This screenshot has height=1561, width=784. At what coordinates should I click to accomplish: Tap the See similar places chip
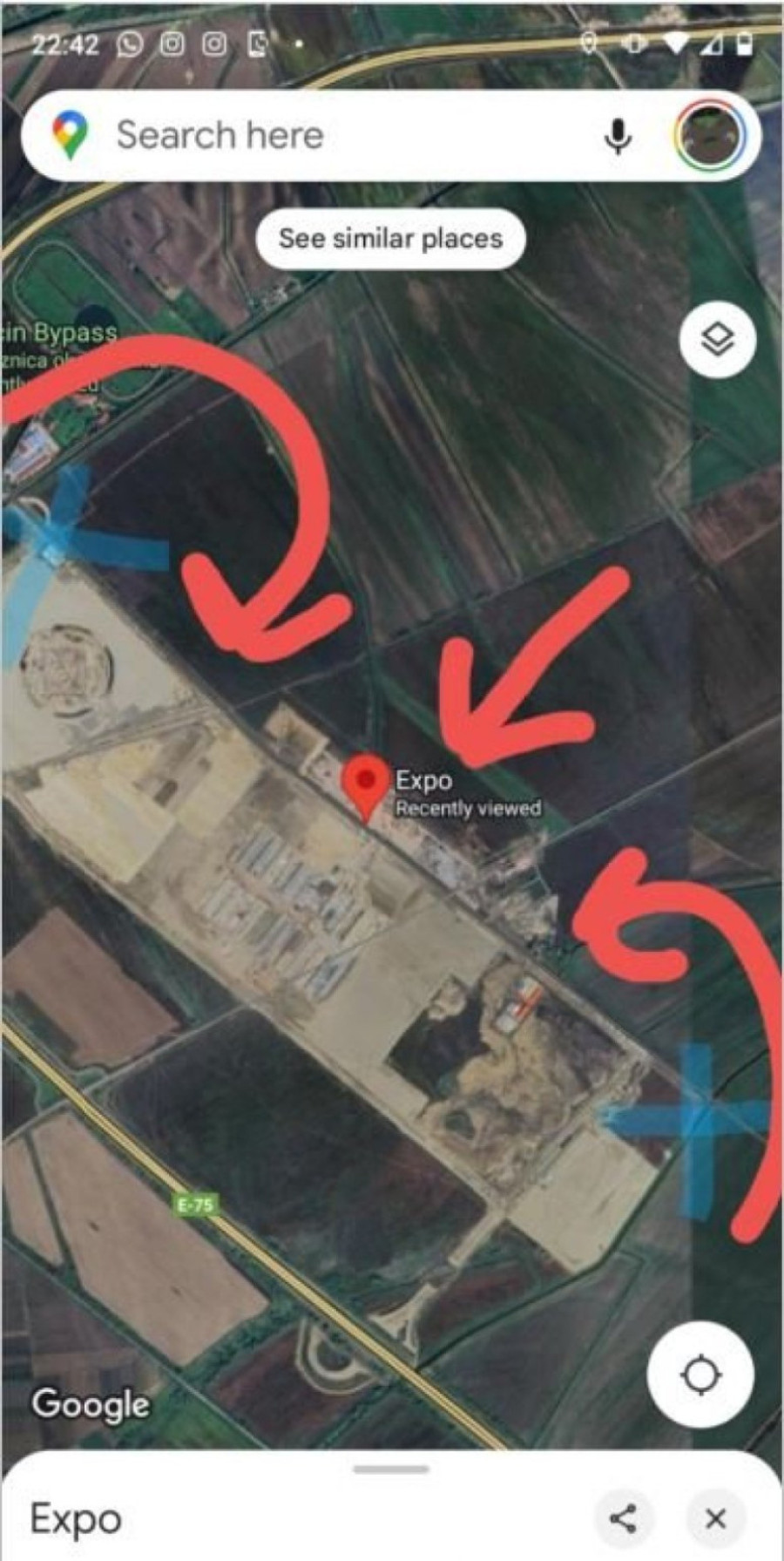pyautogui.click(x=390, y=238)
